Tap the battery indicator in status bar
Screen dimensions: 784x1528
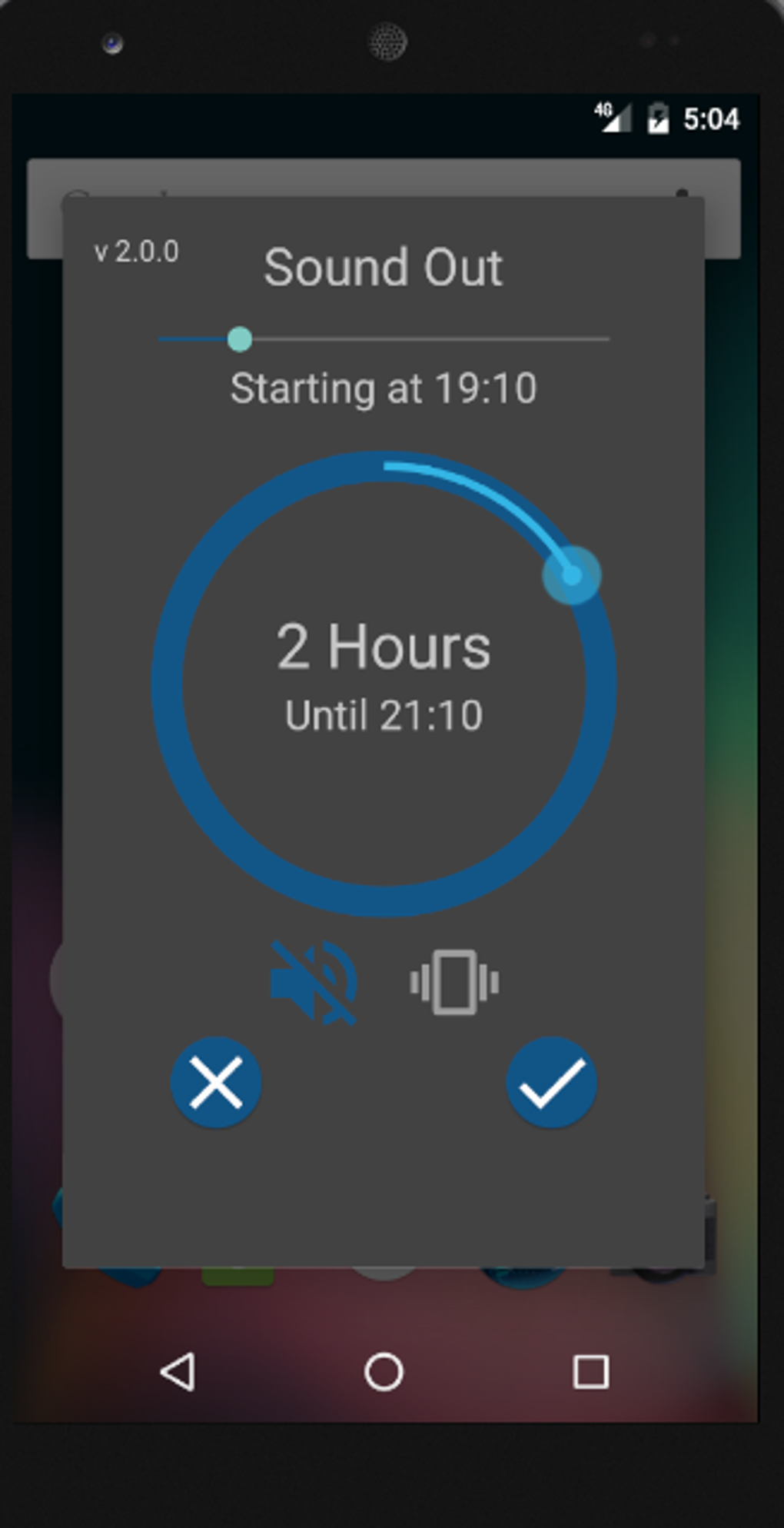(x=659, y=118)
